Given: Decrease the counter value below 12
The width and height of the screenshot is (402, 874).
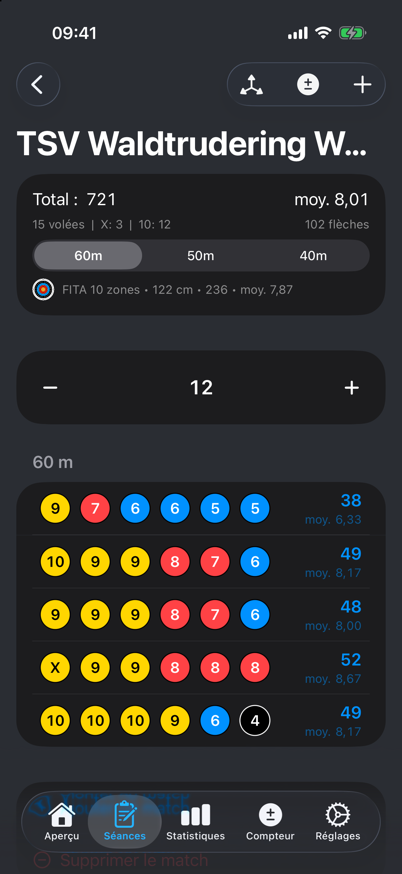Looking at the screenshot, I should (x=50, y=387).
